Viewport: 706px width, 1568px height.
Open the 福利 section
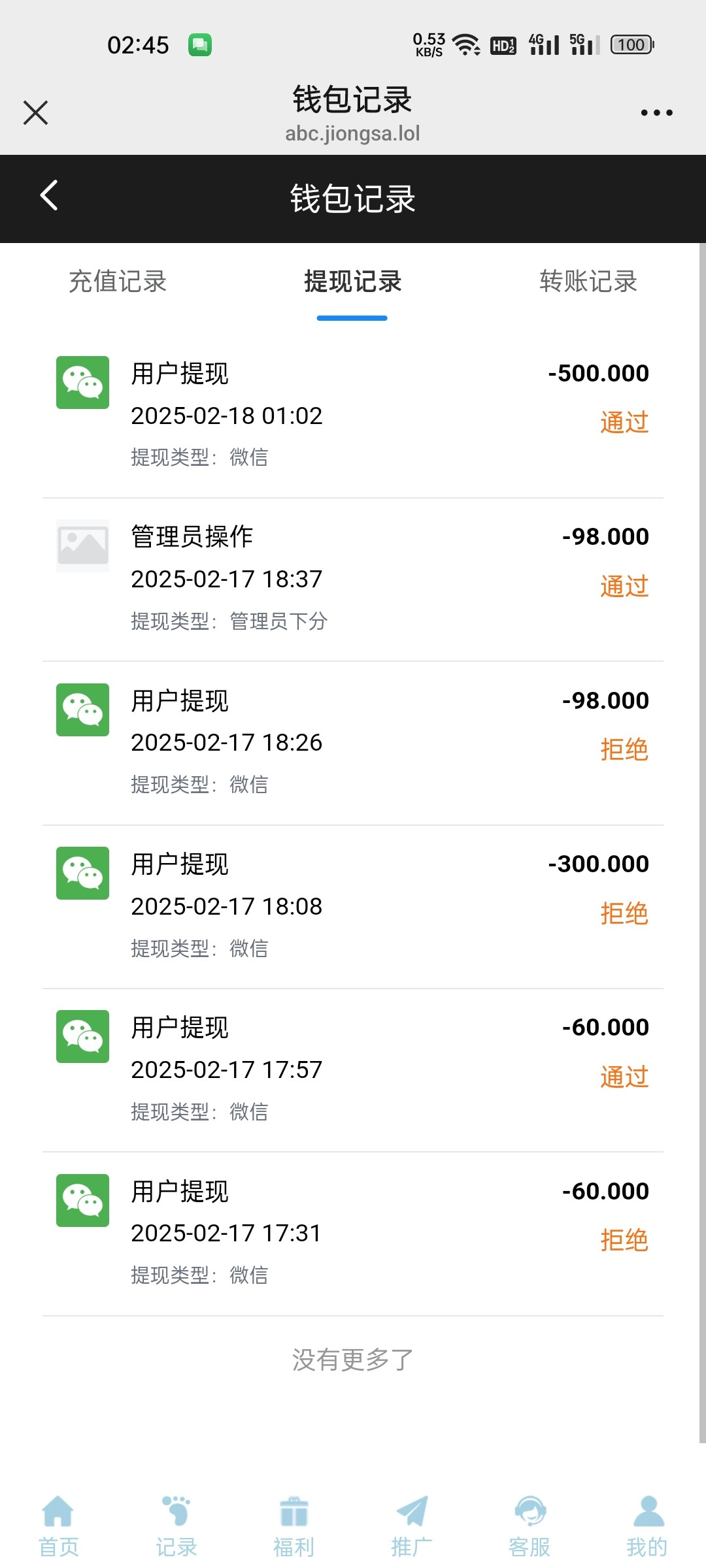click(x=294, y=1526)
